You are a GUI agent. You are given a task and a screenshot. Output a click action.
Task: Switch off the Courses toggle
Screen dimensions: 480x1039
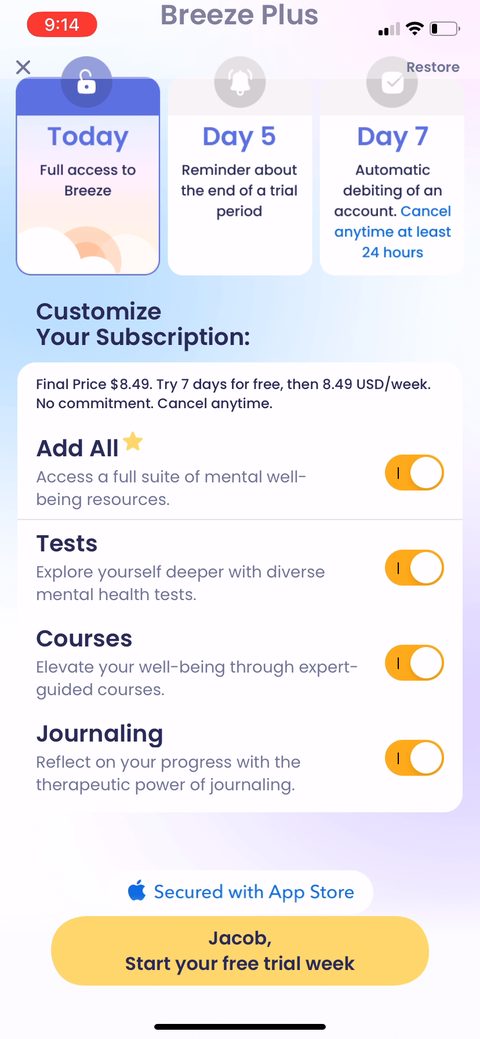414,663
